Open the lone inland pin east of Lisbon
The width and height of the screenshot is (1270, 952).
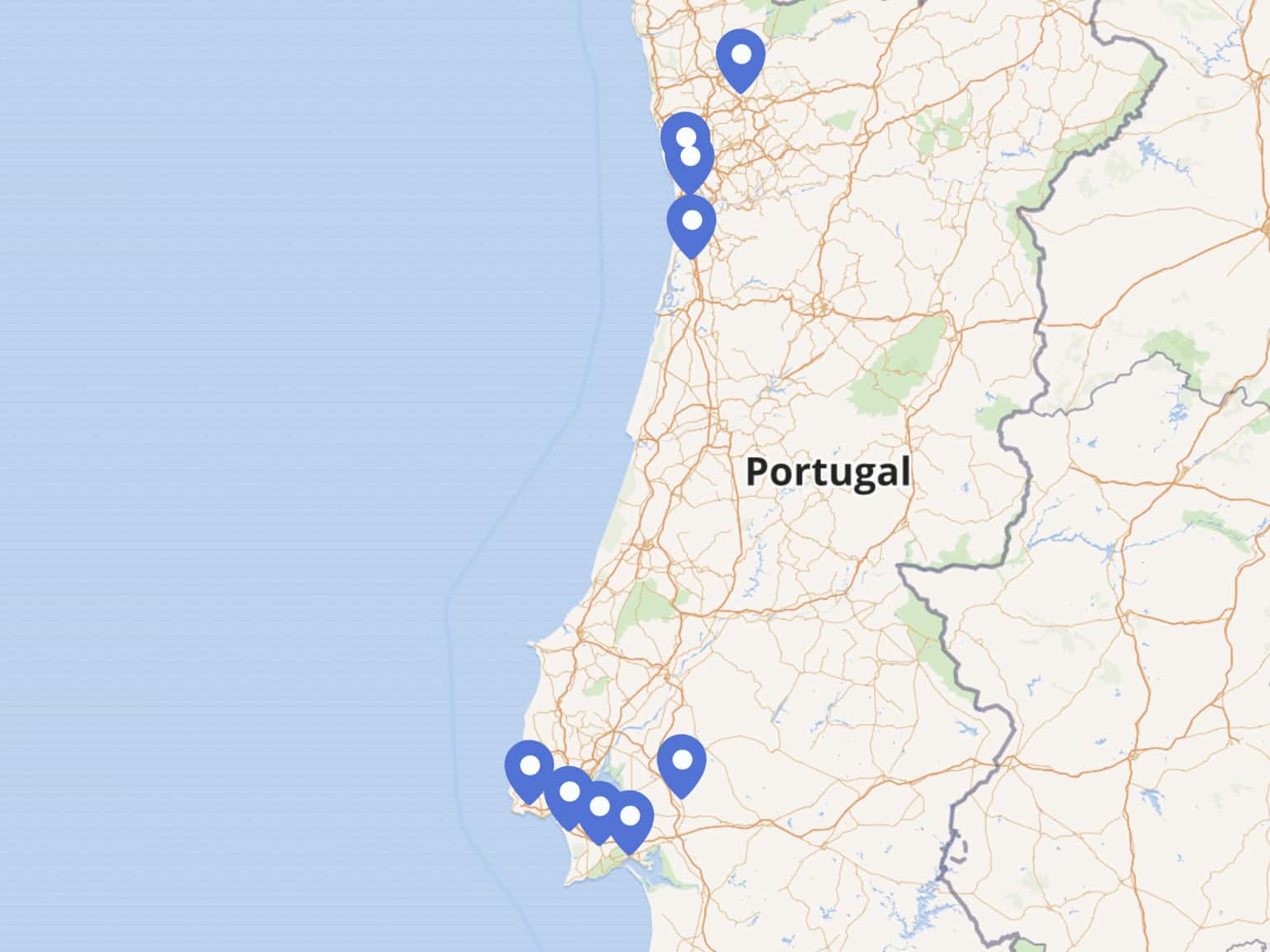681,761
